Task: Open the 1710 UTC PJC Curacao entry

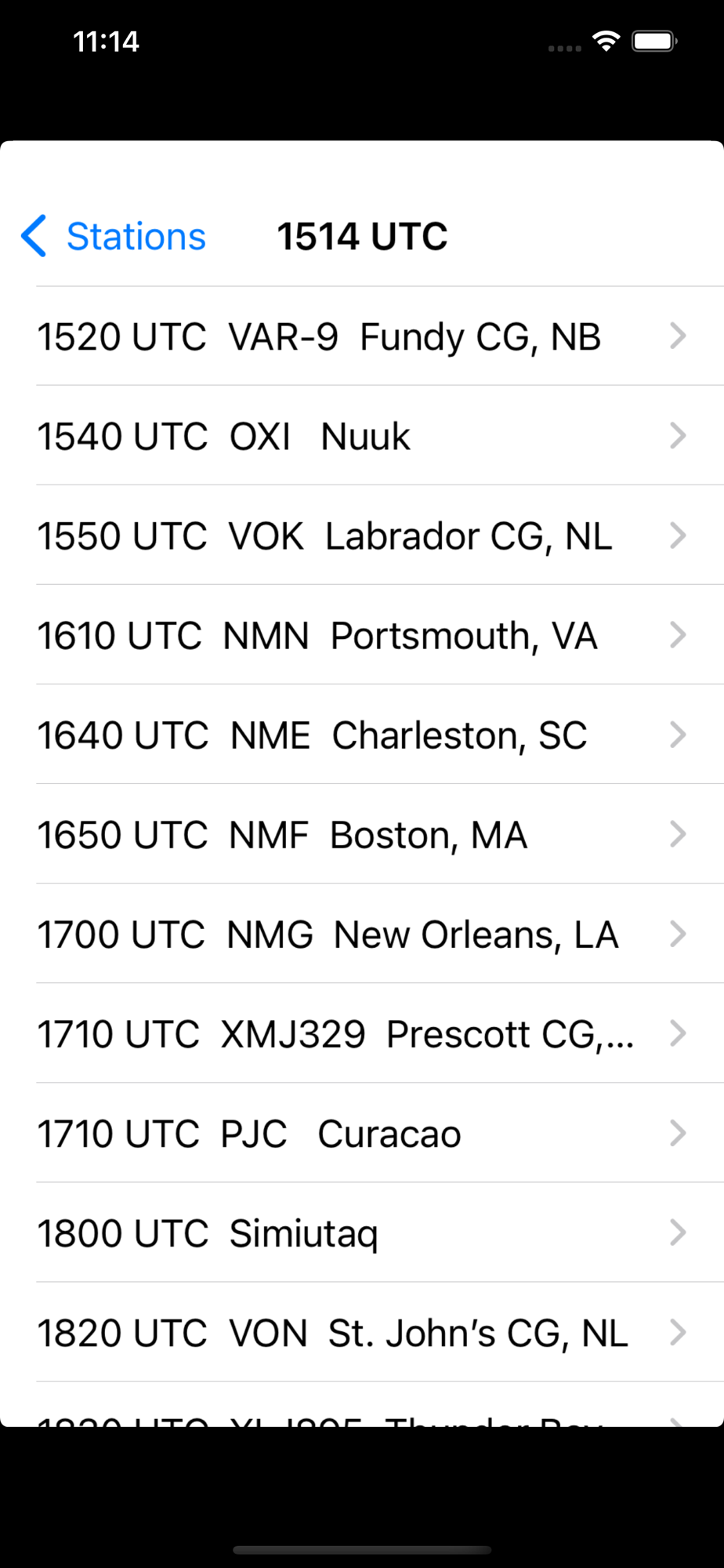Action: click(x=360, y=1133)
